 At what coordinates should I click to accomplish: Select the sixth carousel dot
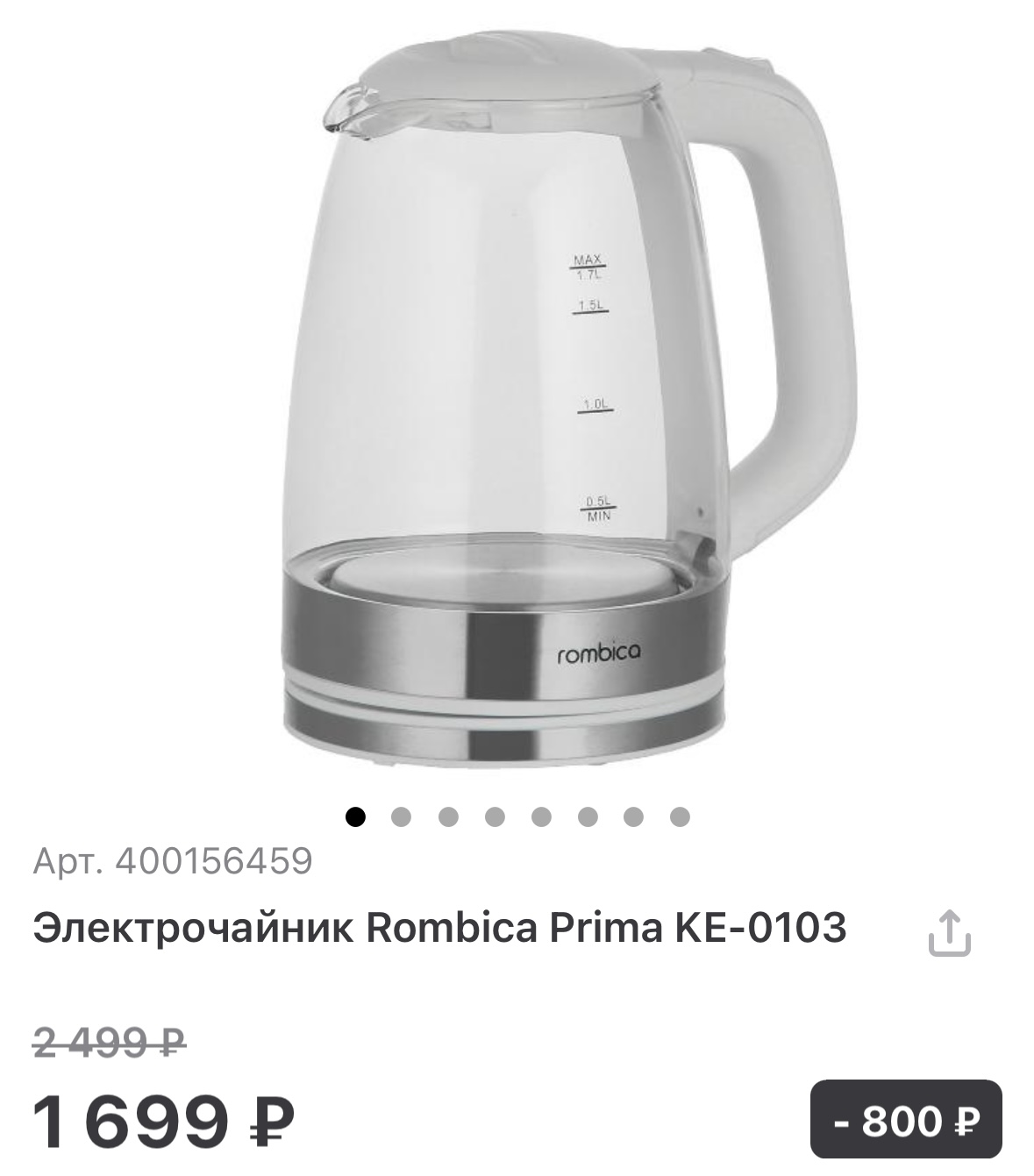click(x=585, y=816)
